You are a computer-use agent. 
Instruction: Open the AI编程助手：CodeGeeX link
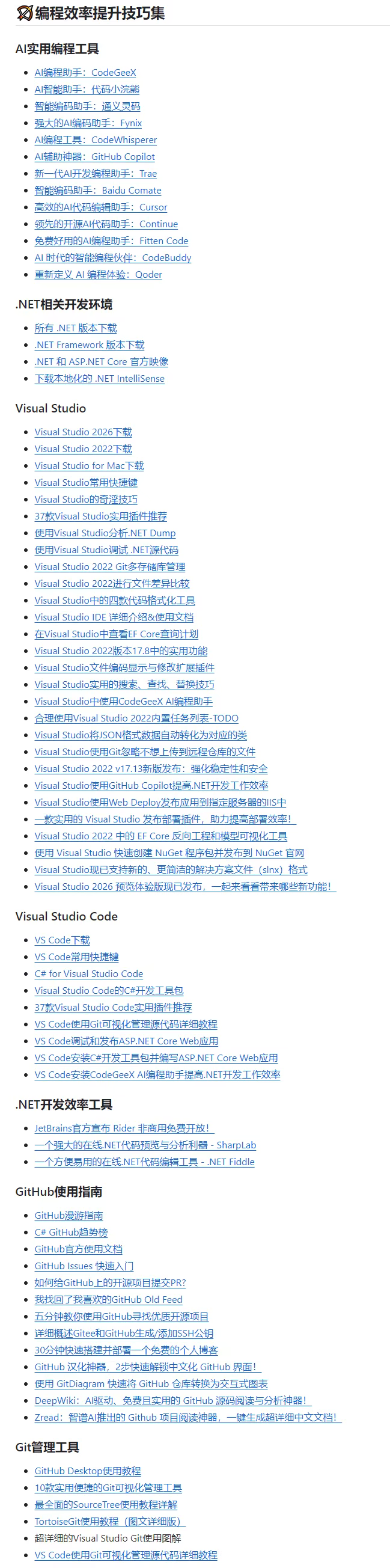pyautogui.click(x=85, y=72)
